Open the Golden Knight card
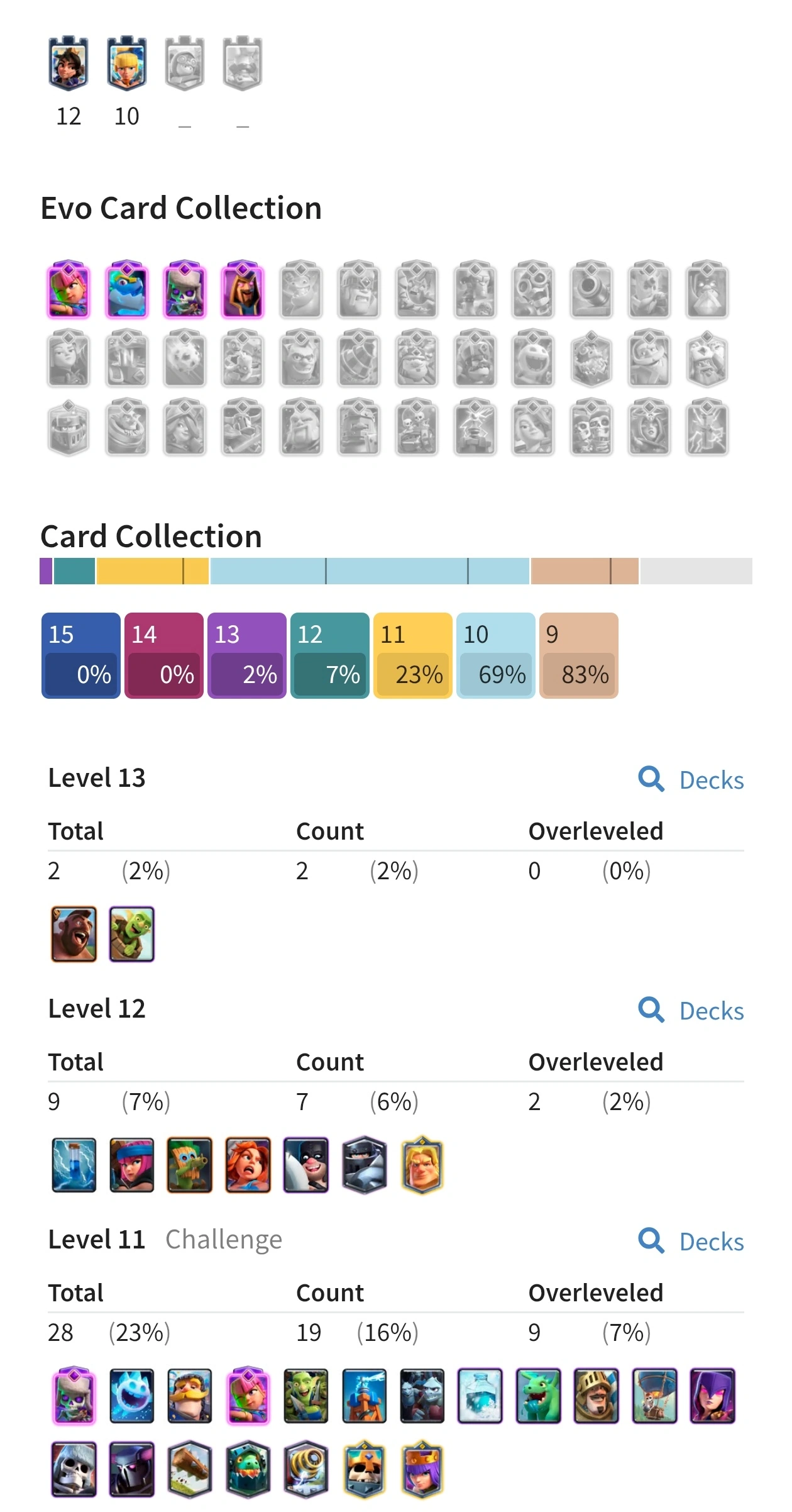This screenshot has height=1512, width=792. pos(422,1165)
